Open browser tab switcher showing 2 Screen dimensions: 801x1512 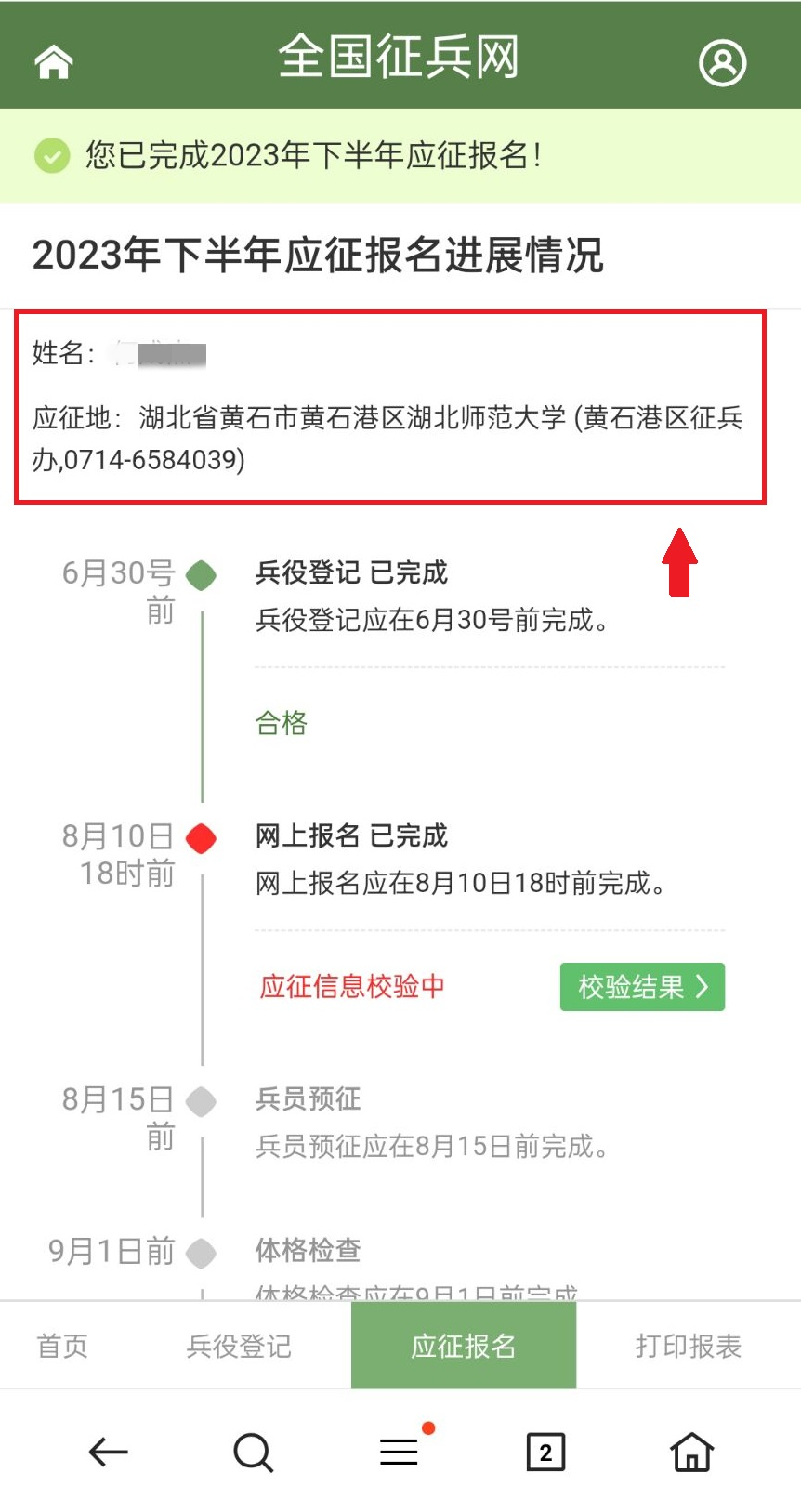(x=545, y=1451)
